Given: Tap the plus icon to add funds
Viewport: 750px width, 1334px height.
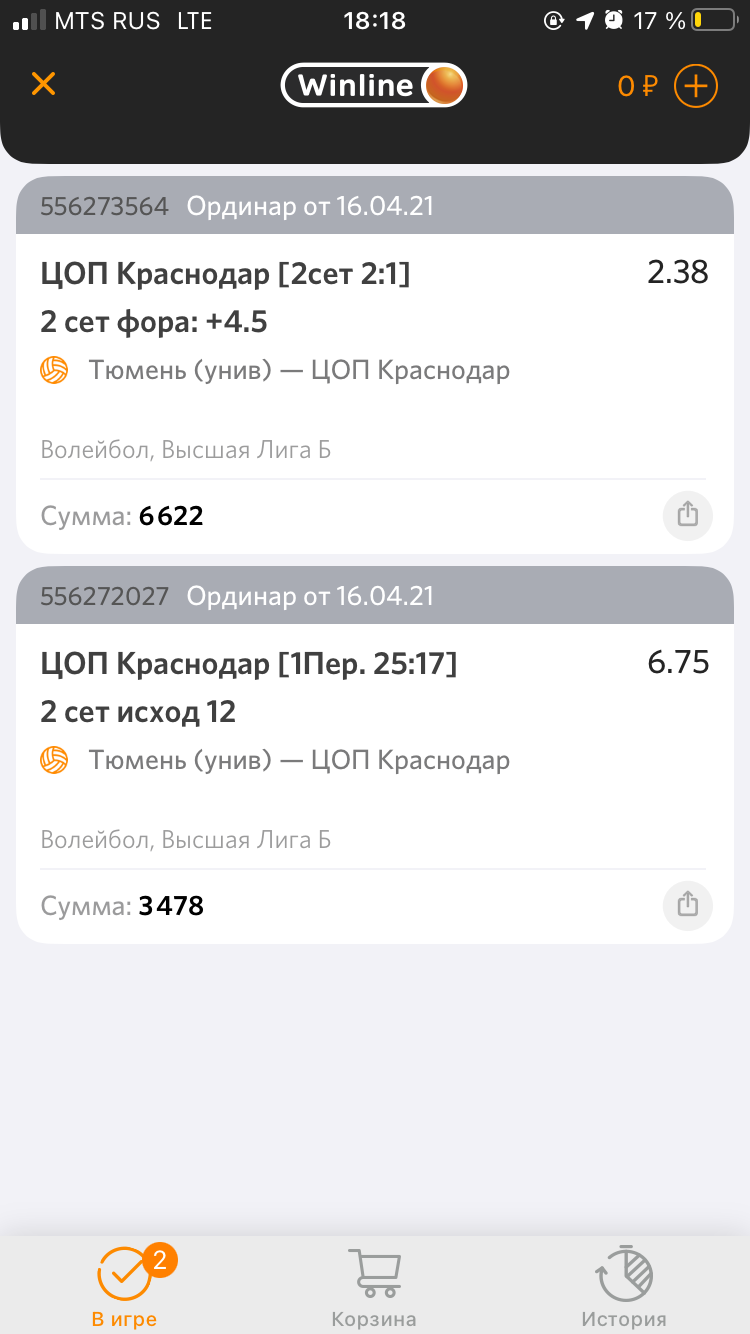Looking at the screenshot, I should coord(696,86).
